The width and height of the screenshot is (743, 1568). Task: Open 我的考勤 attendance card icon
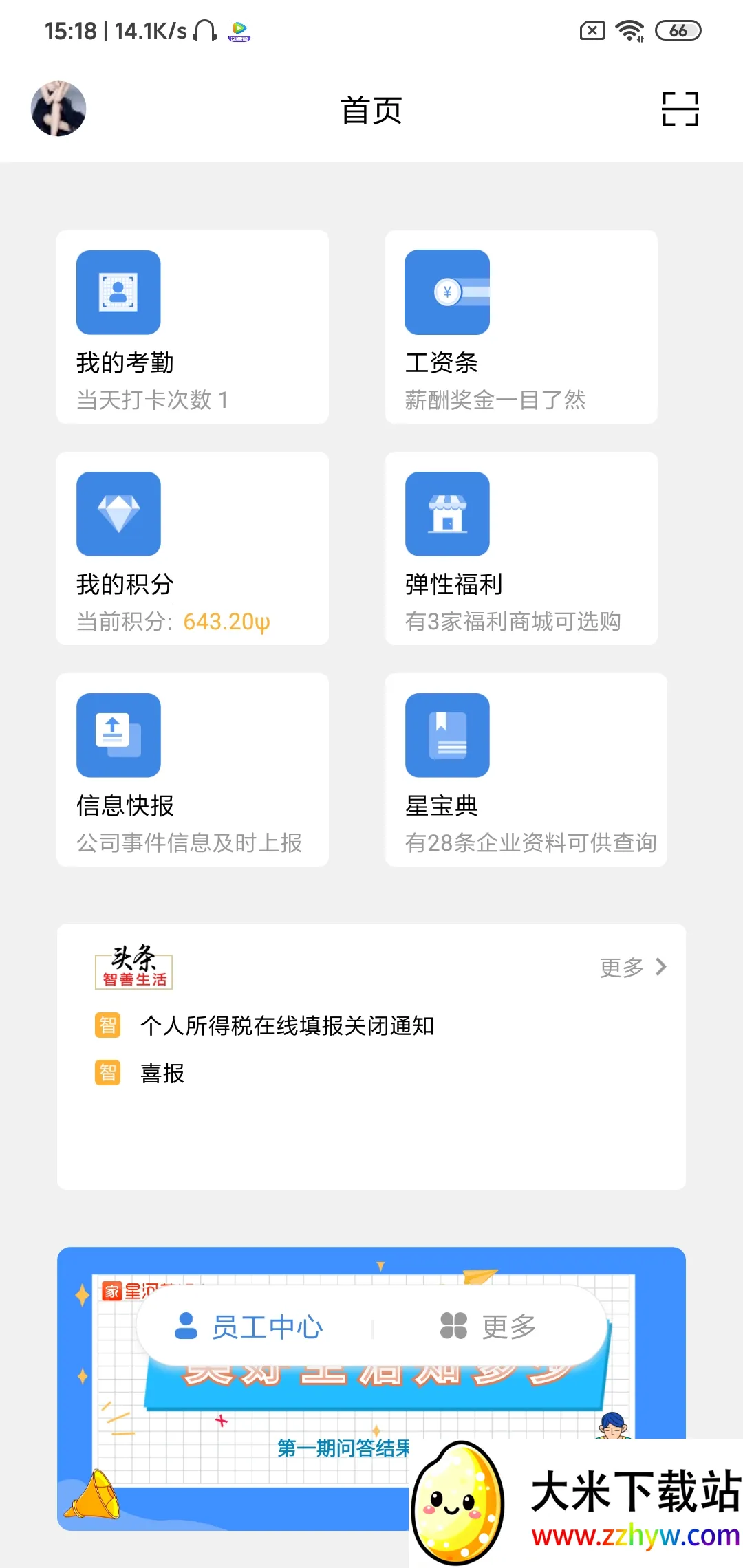click(118, 292)
